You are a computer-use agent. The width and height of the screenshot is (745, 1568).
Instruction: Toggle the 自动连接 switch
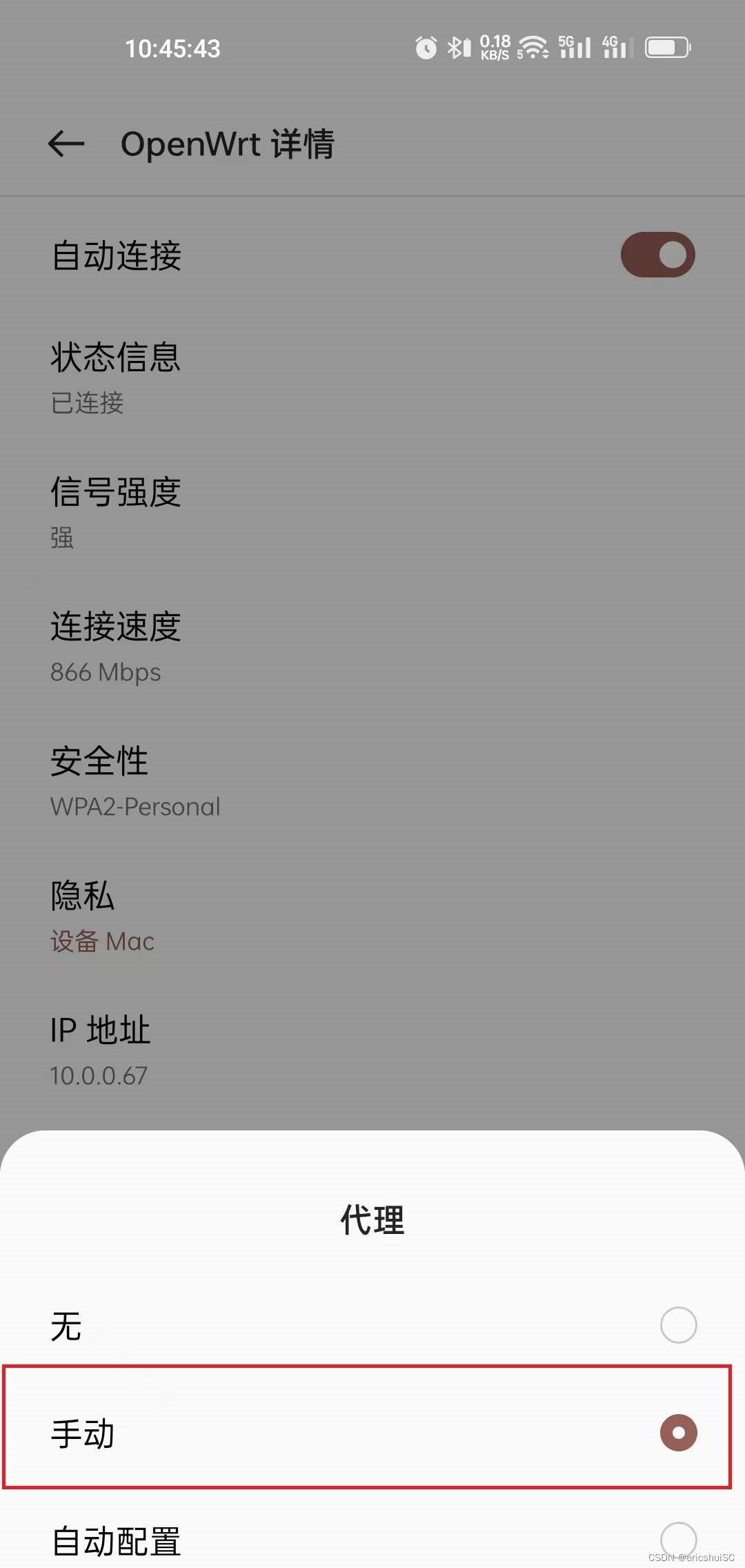pos(657,255)
